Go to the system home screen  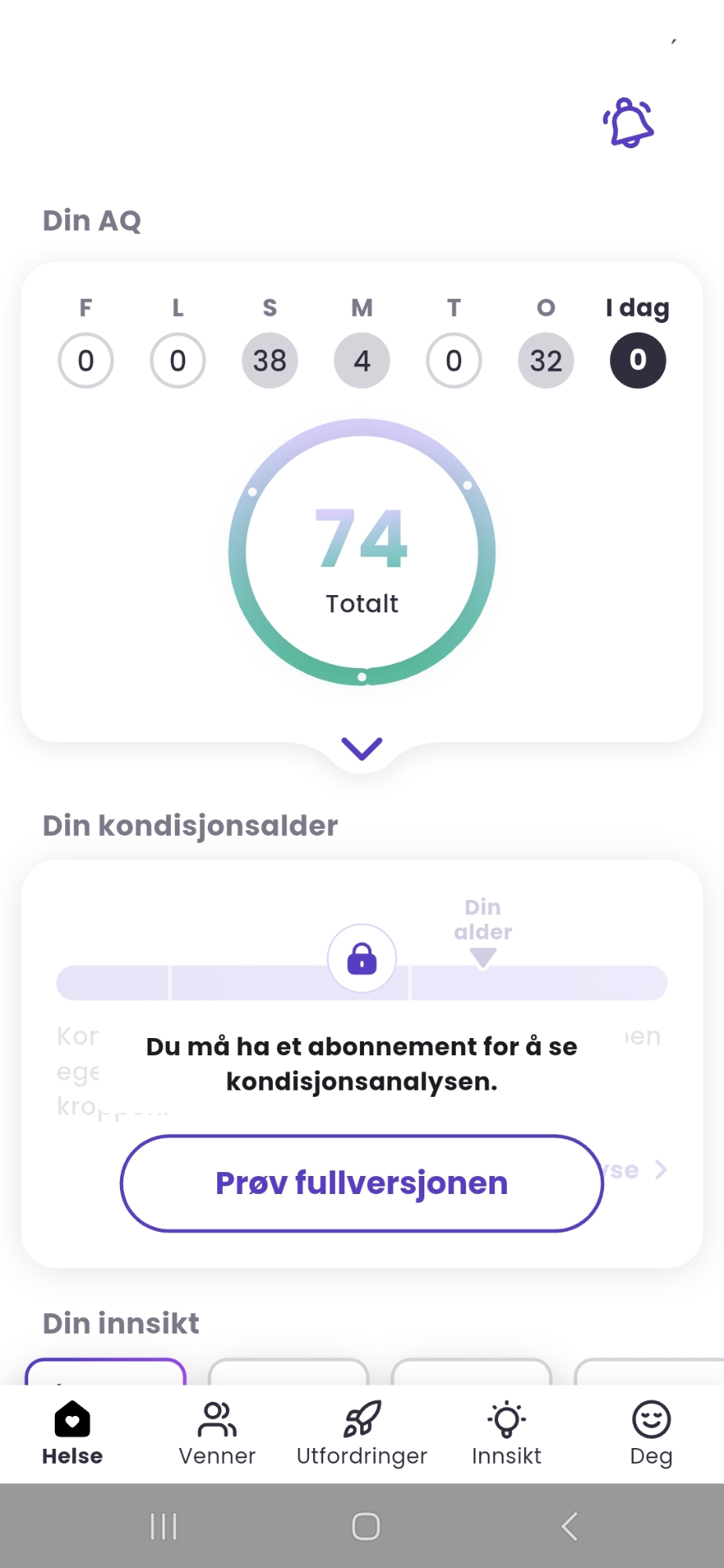(366, 1526)
